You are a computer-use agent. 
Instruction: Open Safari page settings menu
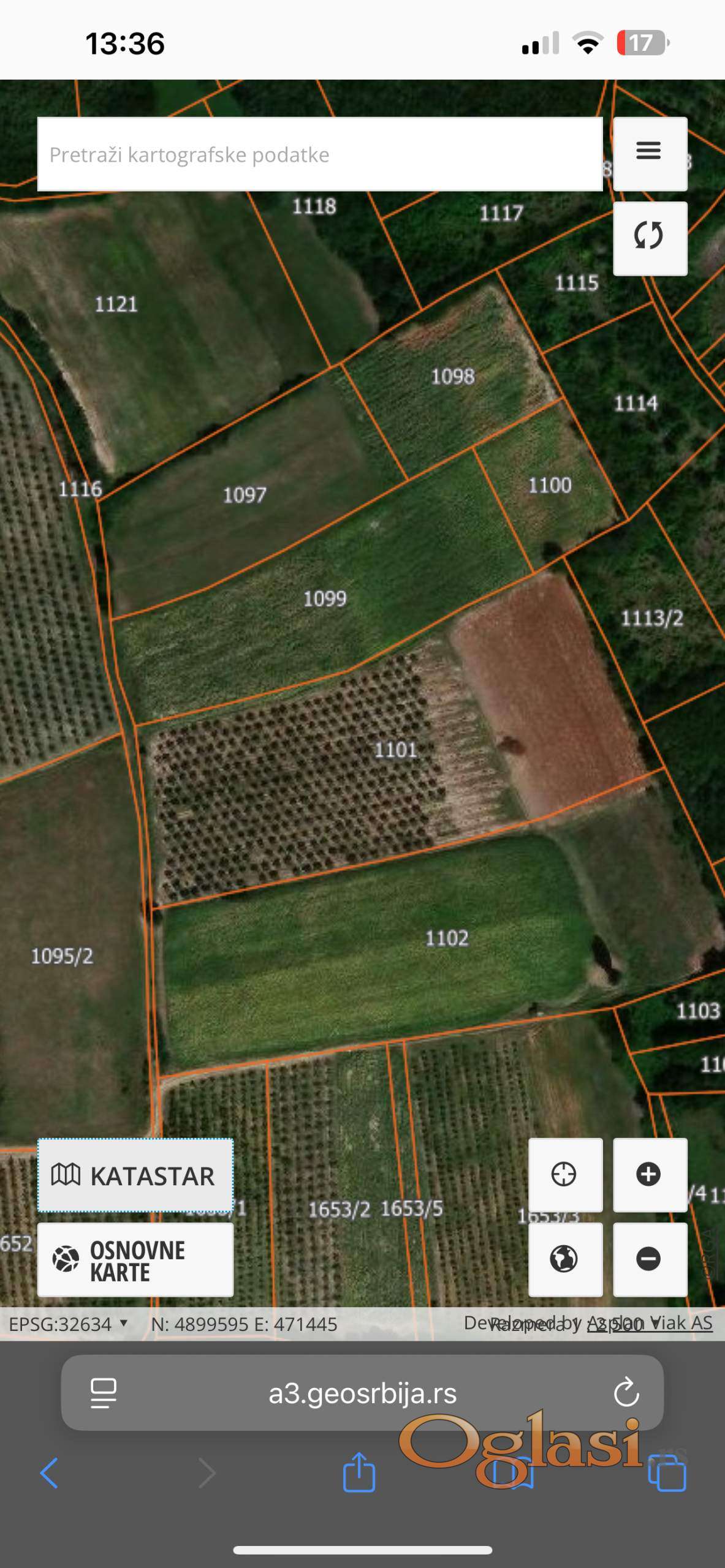tap(104, 1393)
